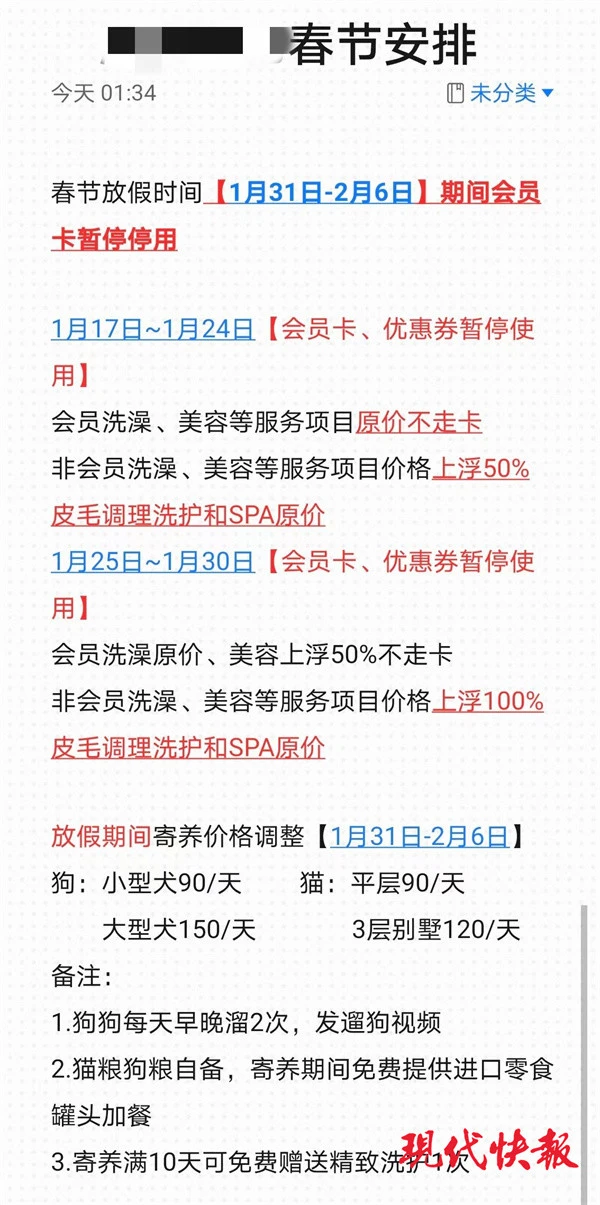This screenshot has height=1205, width=600.
Task: Open the 未分类 category dropdown
Action: 500,93
